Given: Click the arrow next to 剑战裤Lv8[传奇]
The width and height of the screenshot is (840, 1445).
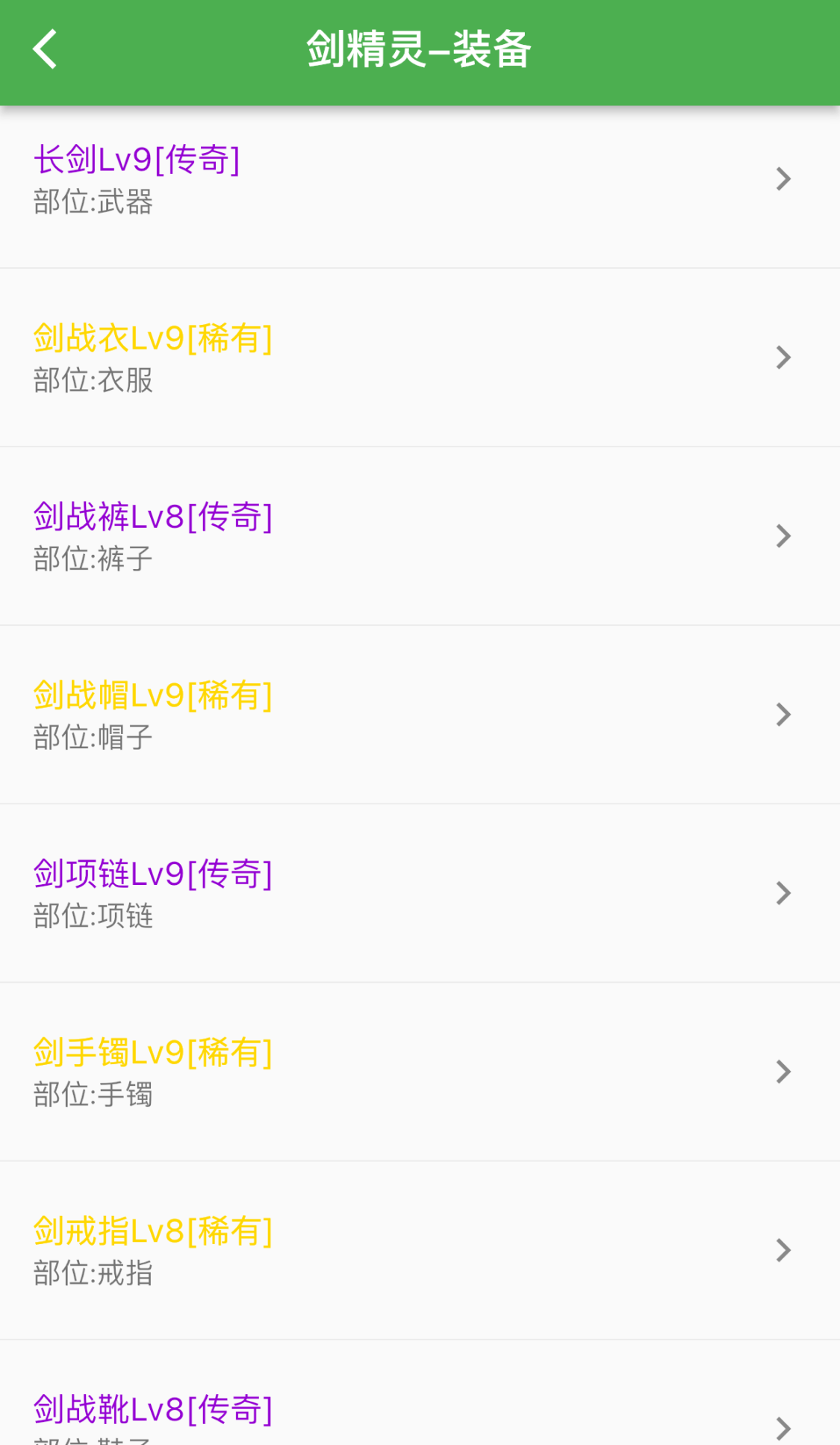Looking at the screenshot, I should [x=783, y=535].
